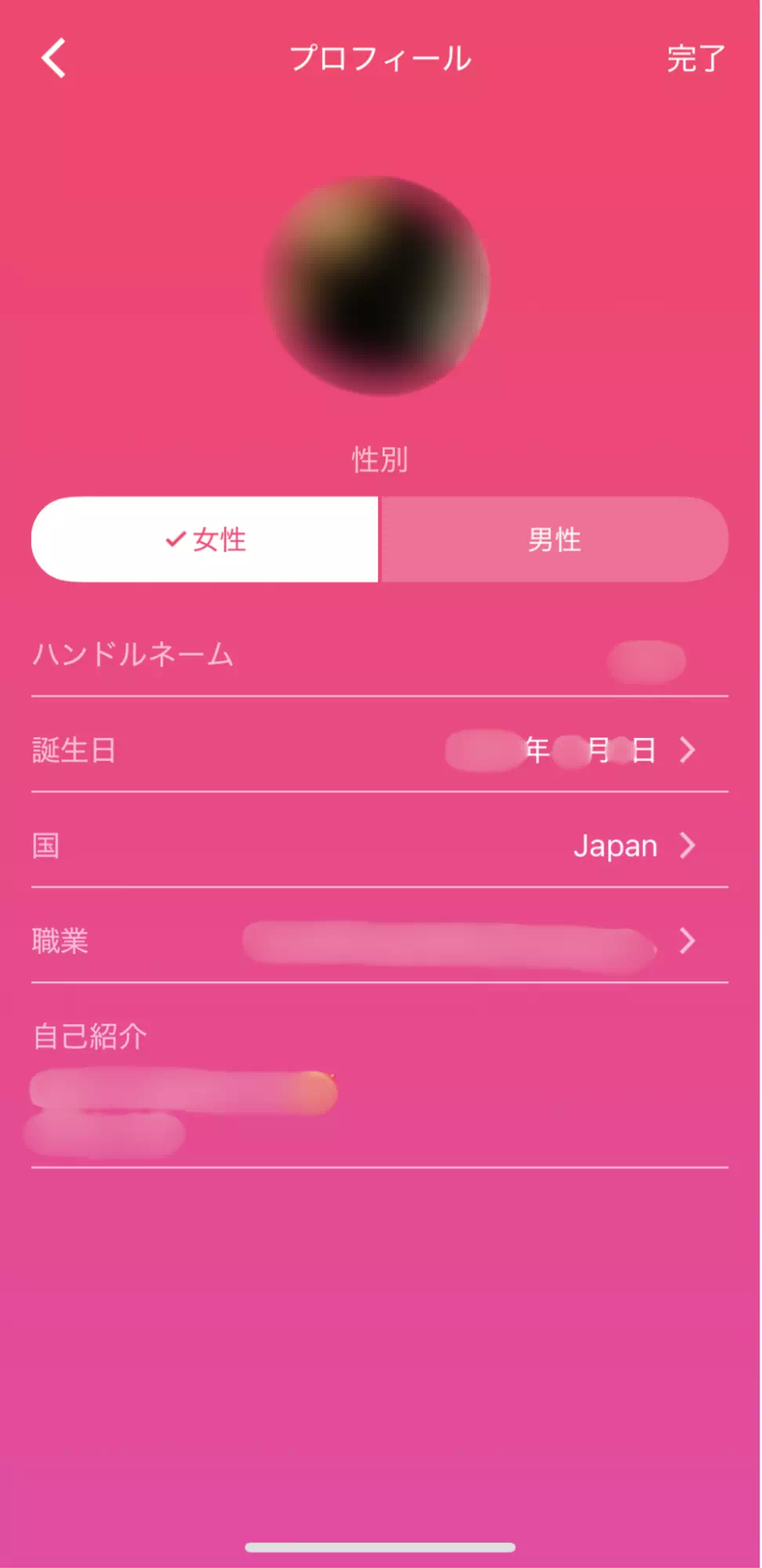This screenshot has height=1568, width=762.
Task: Open the 誕生日 birthday picker
Action: 381,751
